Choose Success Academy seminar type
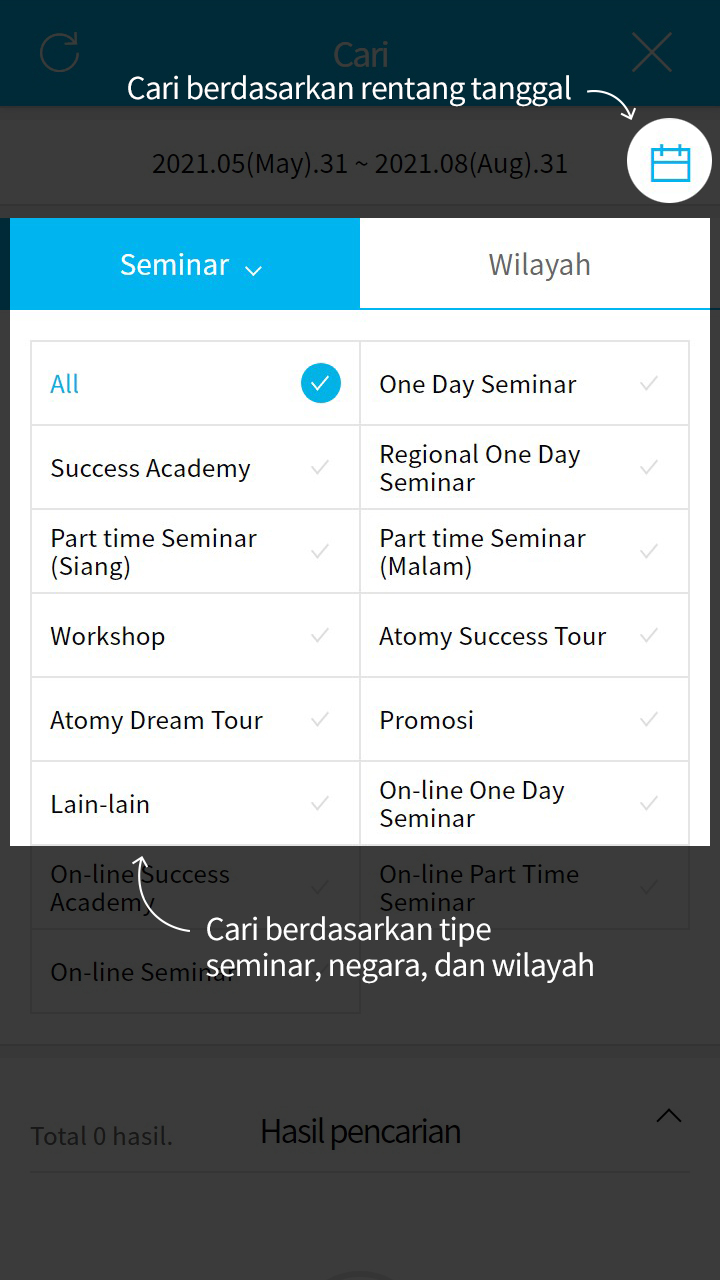The height and width of the screenshot is (1280, 720). point(195,468)
